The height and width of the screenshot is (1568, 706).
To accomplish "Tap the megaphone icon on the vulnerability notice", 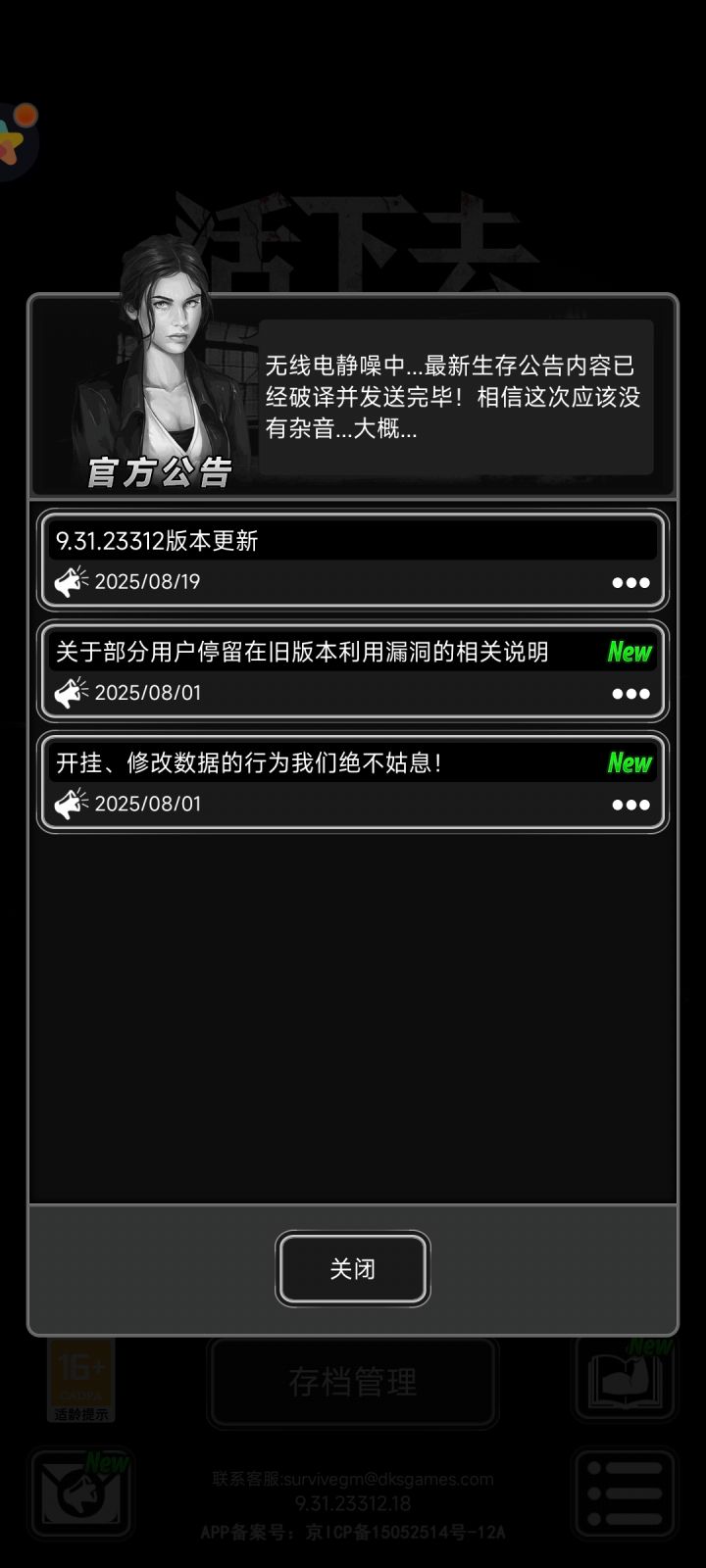I will click(67, 693).
